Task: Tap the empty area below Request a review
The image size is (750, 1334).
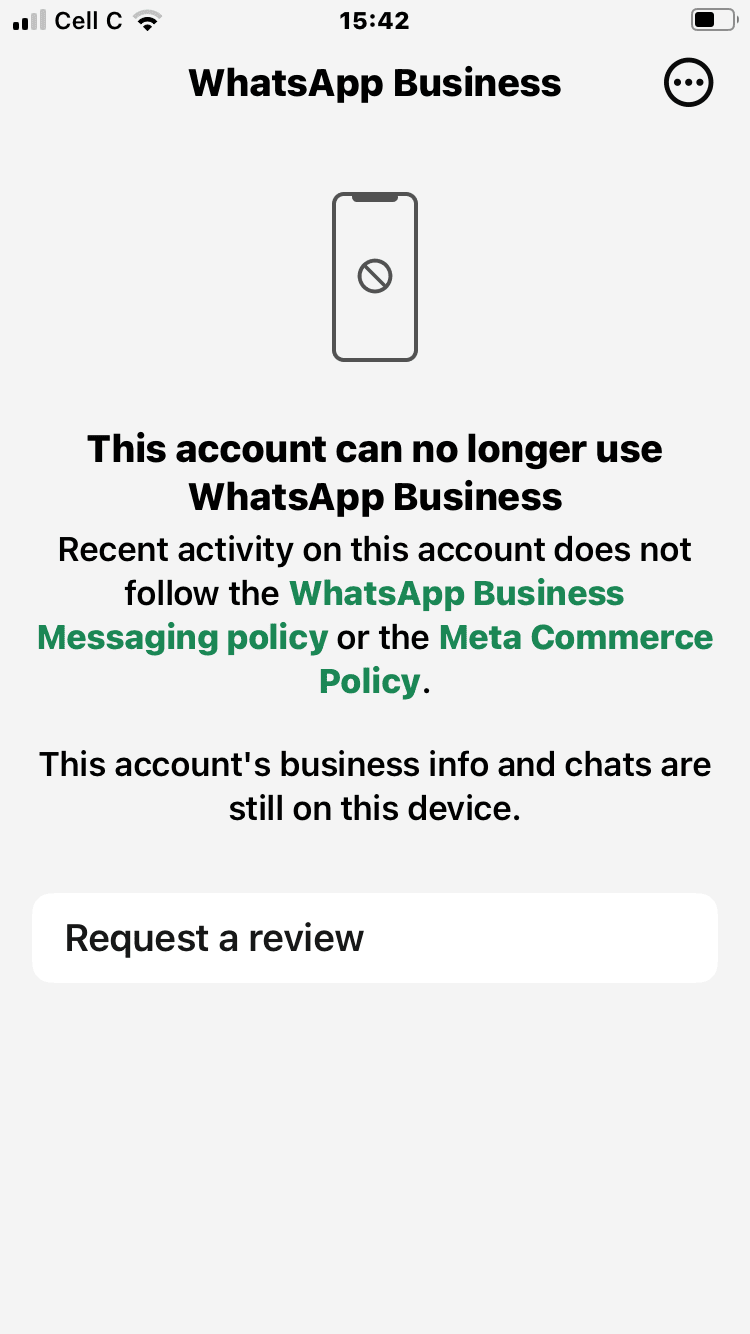Action: tap(375, 1150)
